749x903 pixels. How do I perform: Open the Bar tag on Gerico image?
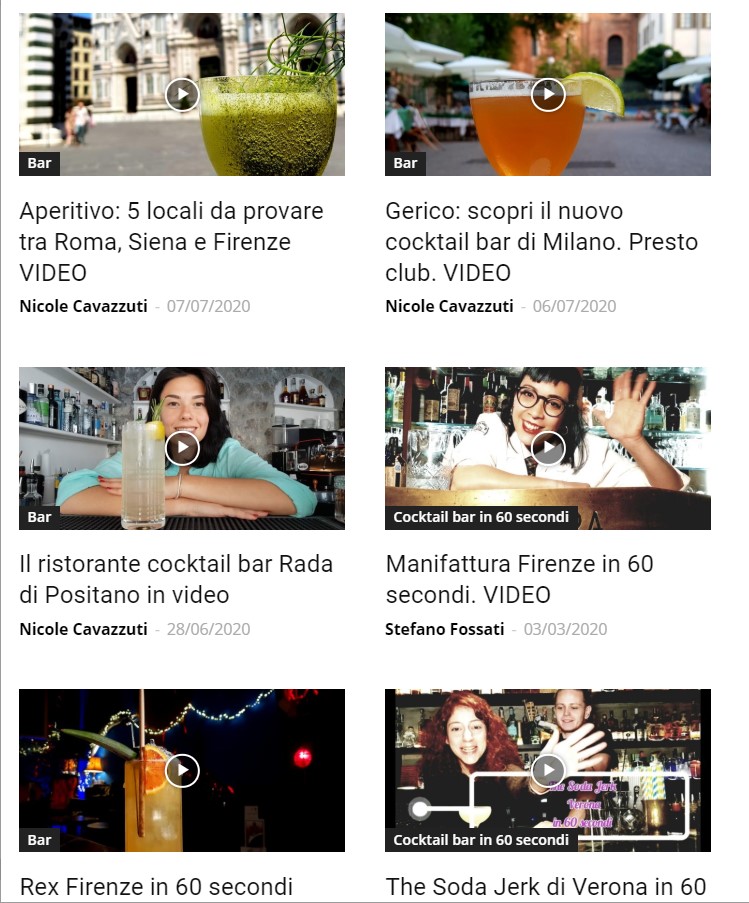[405, 163]
